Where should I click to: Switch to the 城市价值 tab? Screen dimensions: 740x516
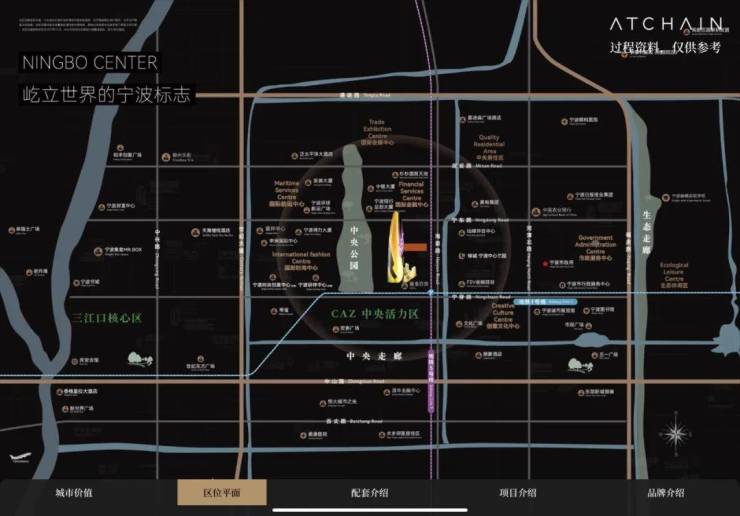click(x=73, y=493)
